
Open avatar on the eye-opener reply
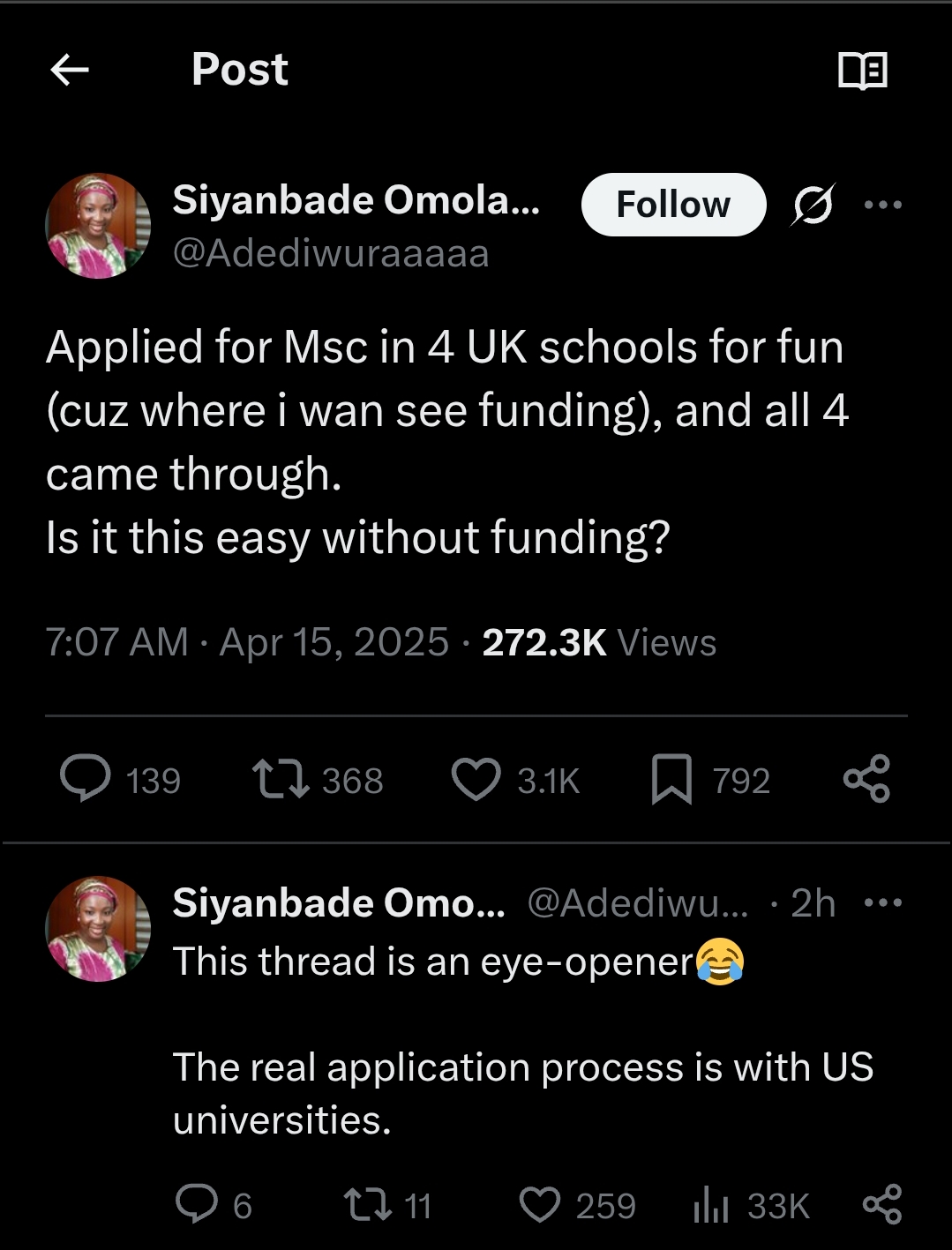[98, 929]
